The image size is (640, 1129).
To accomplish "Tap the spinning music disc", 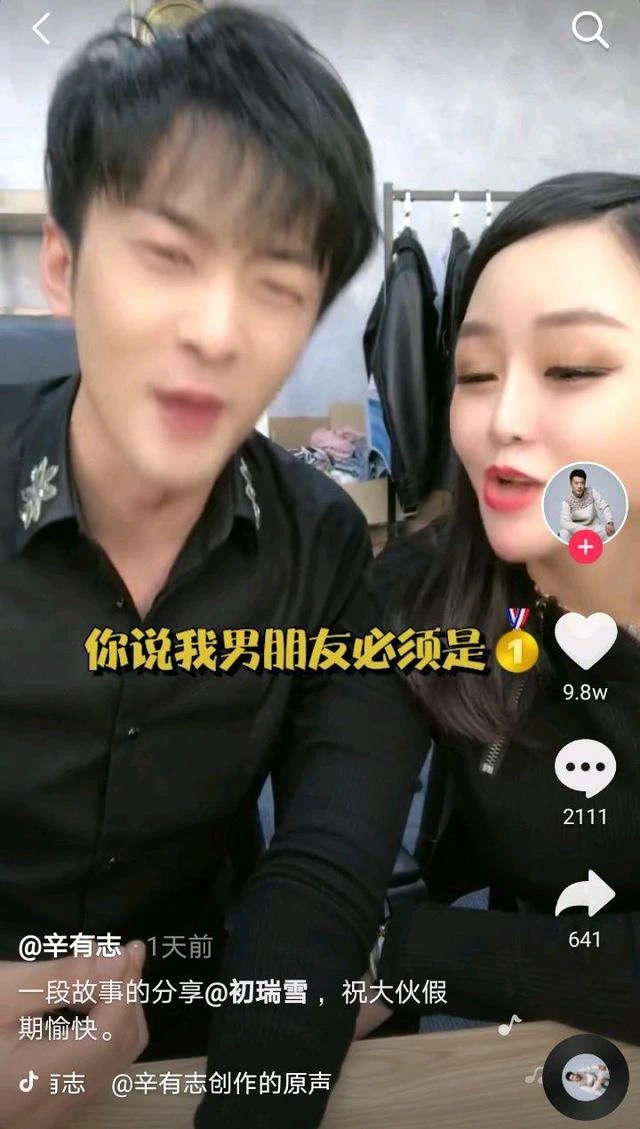I will tap(585, 1084).
